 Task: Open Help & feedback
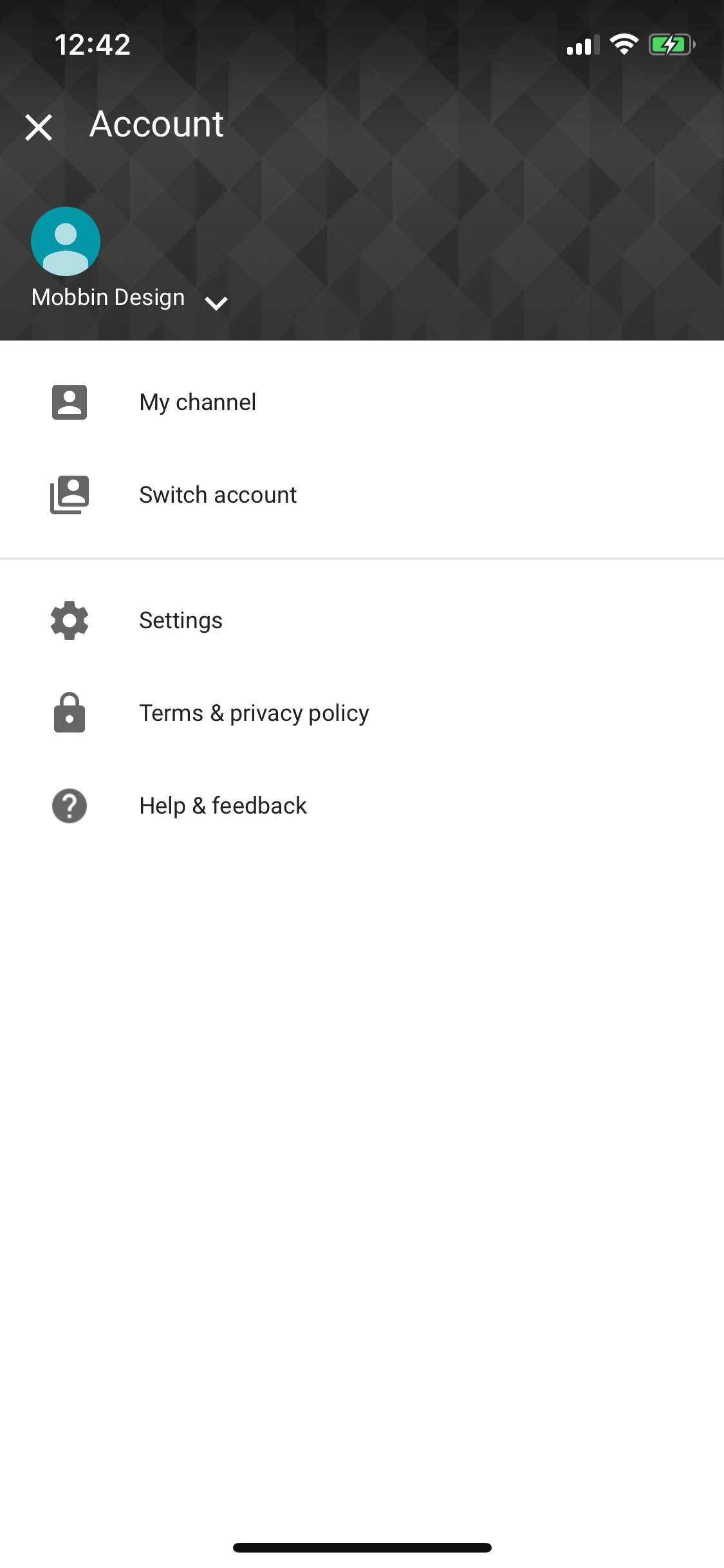(362, 806)
